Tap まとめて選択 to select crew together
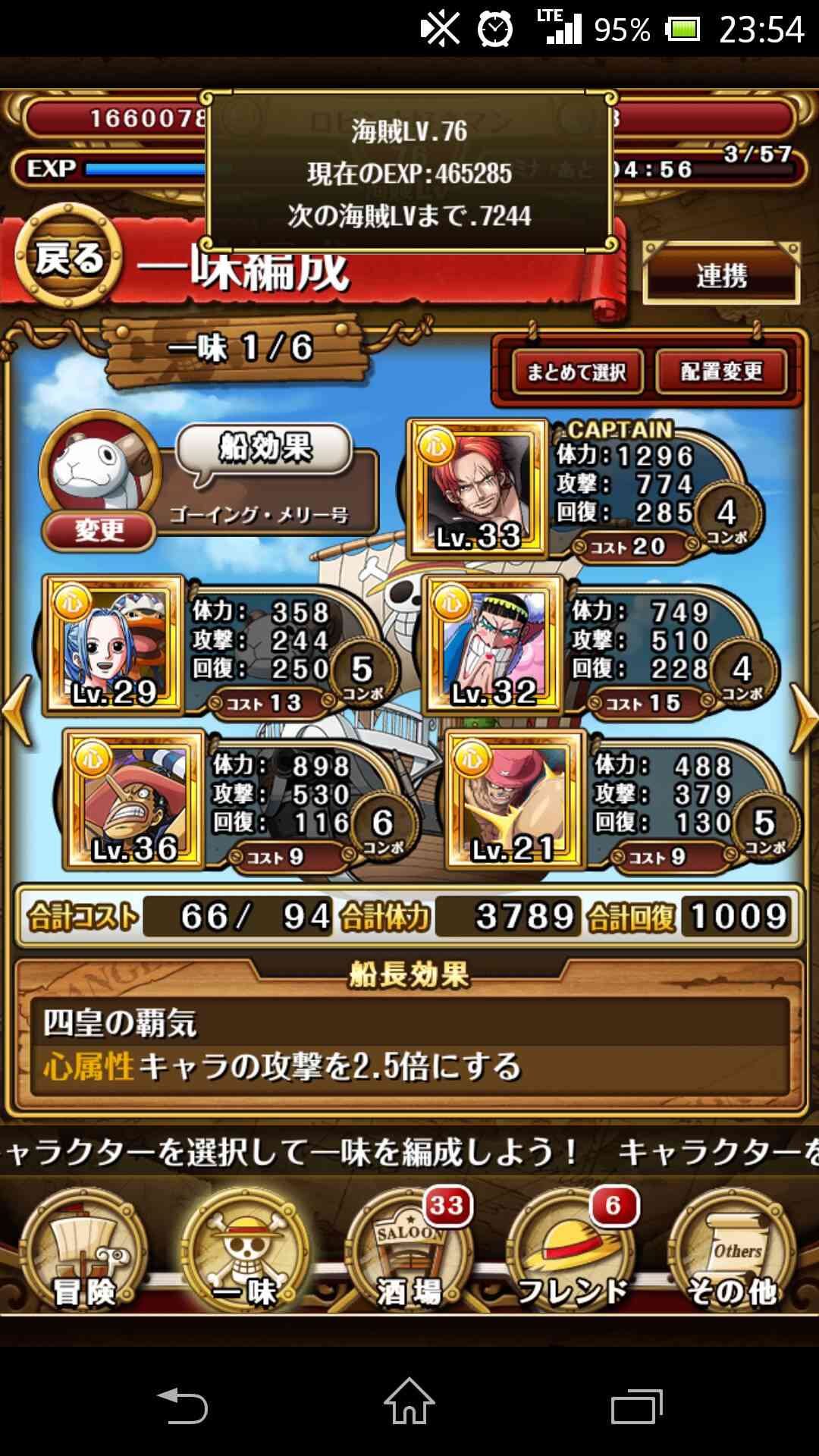Viewport: 819px width, 1456px height. tap(576, 372)
